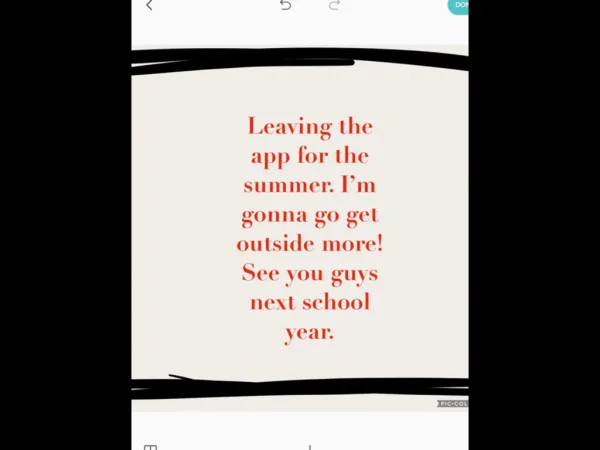Image resolution: width=600 pixels, height=450 pixels.
Task: Tap the Done button
Action: point(459,5)
